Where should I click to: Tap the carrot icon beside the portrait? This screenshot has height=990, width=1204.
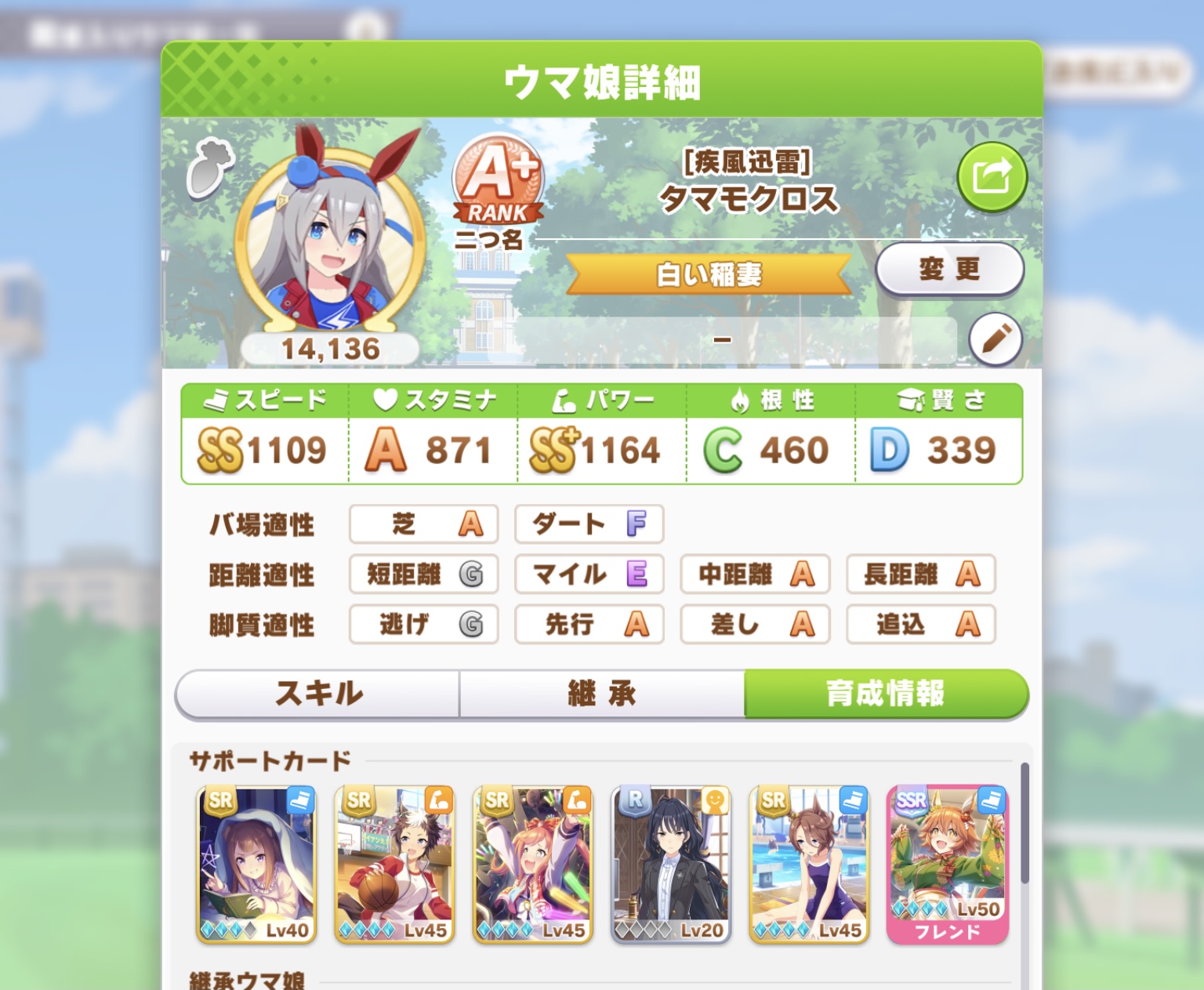pos(209,166)
